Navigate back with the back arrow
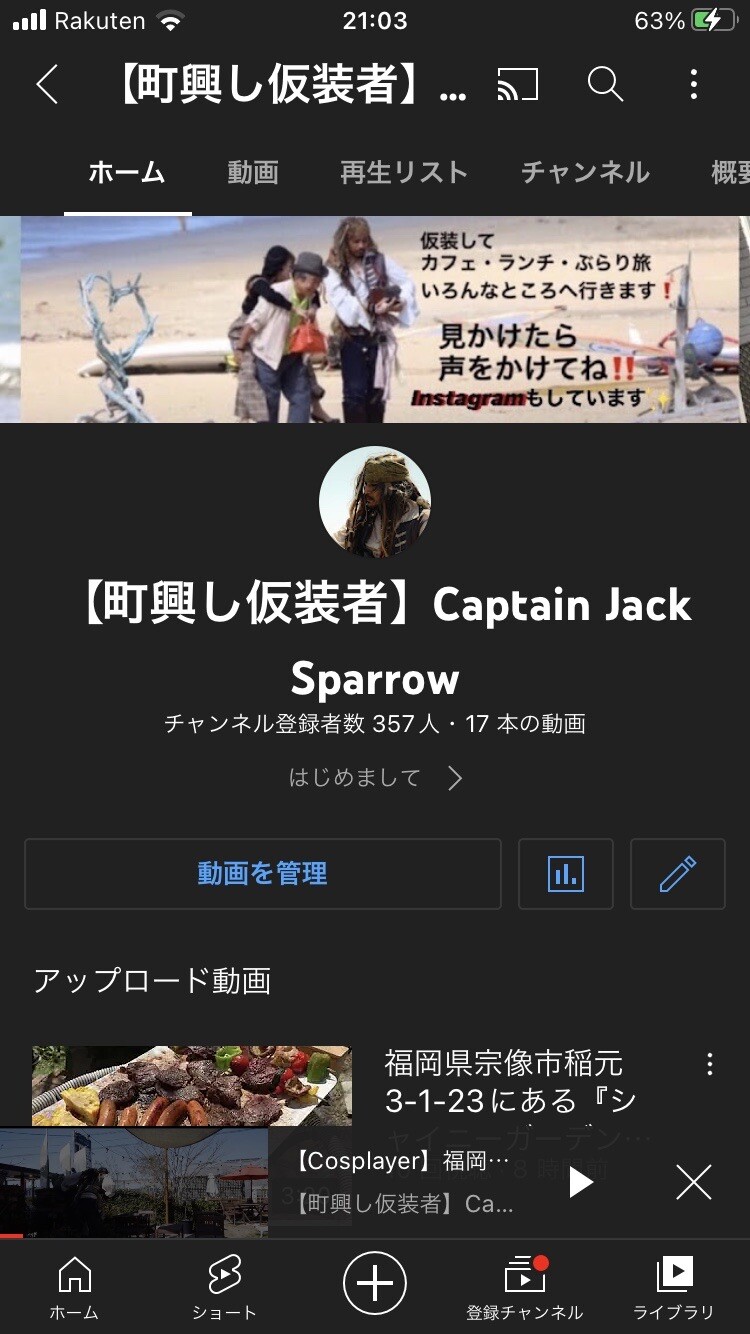 (47, 86)
